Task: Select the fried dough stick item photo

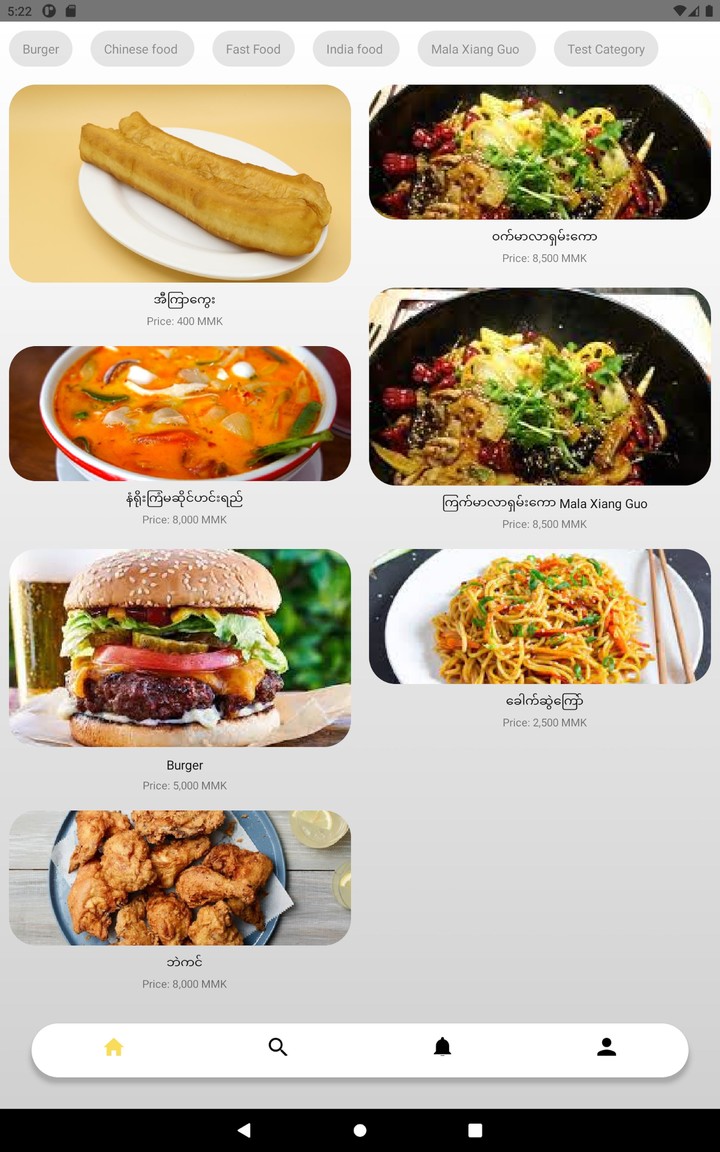Action: point(180,184)
